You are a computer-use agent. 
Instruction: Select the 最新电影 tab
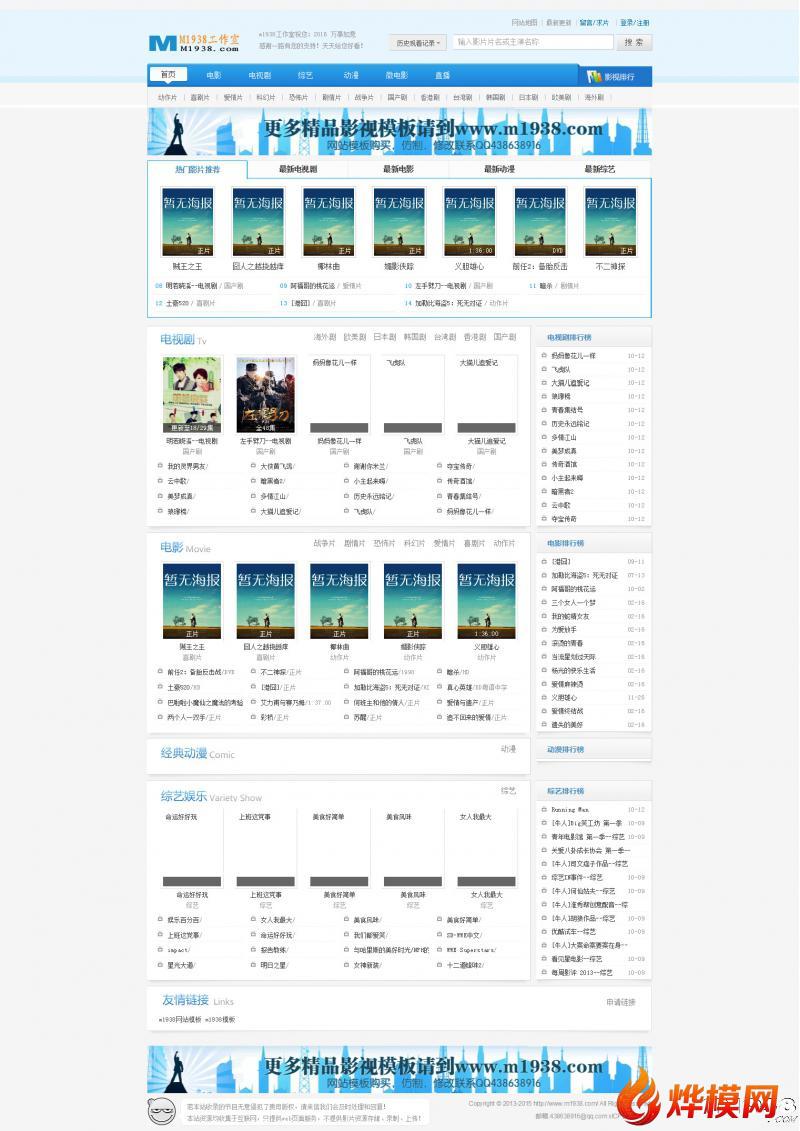[398, 170]
